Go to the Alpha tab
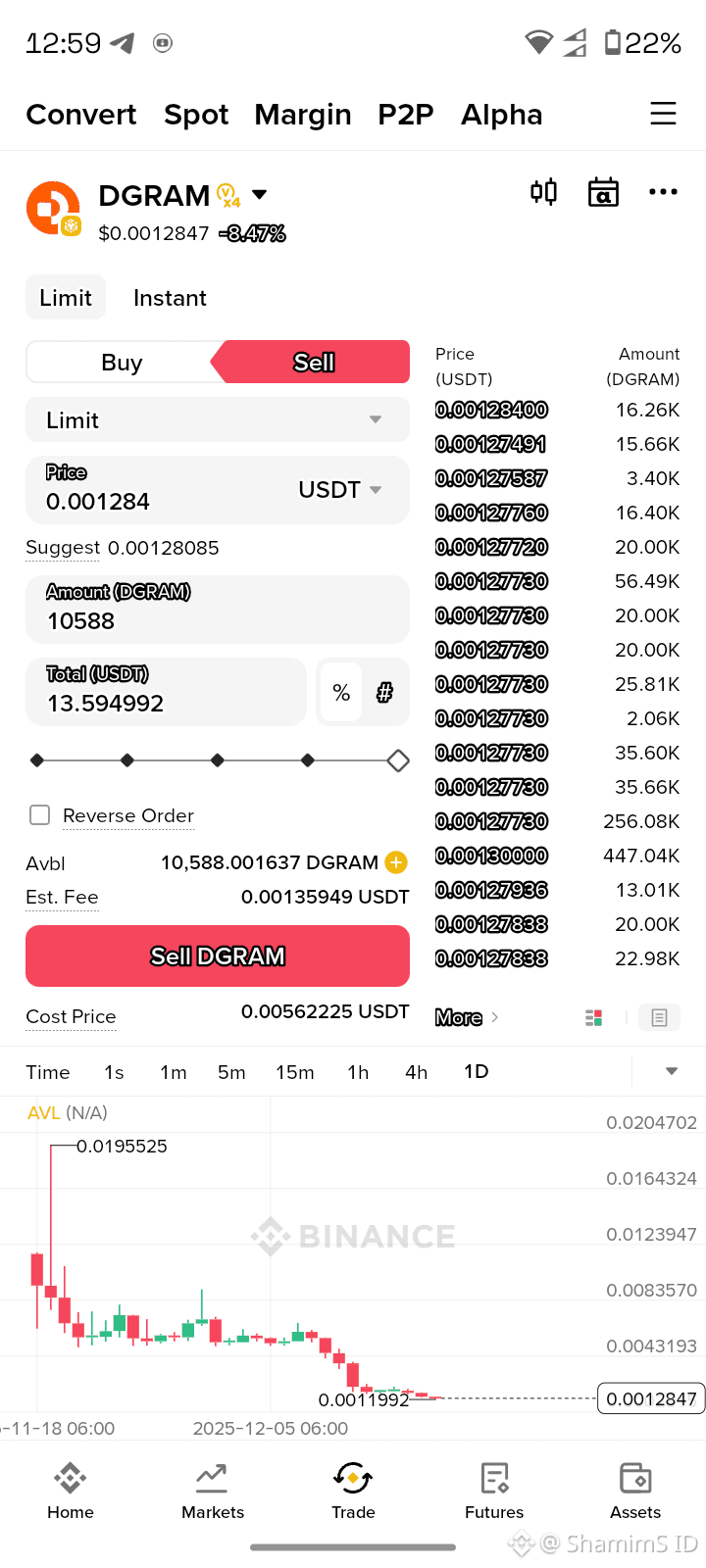 501,115
